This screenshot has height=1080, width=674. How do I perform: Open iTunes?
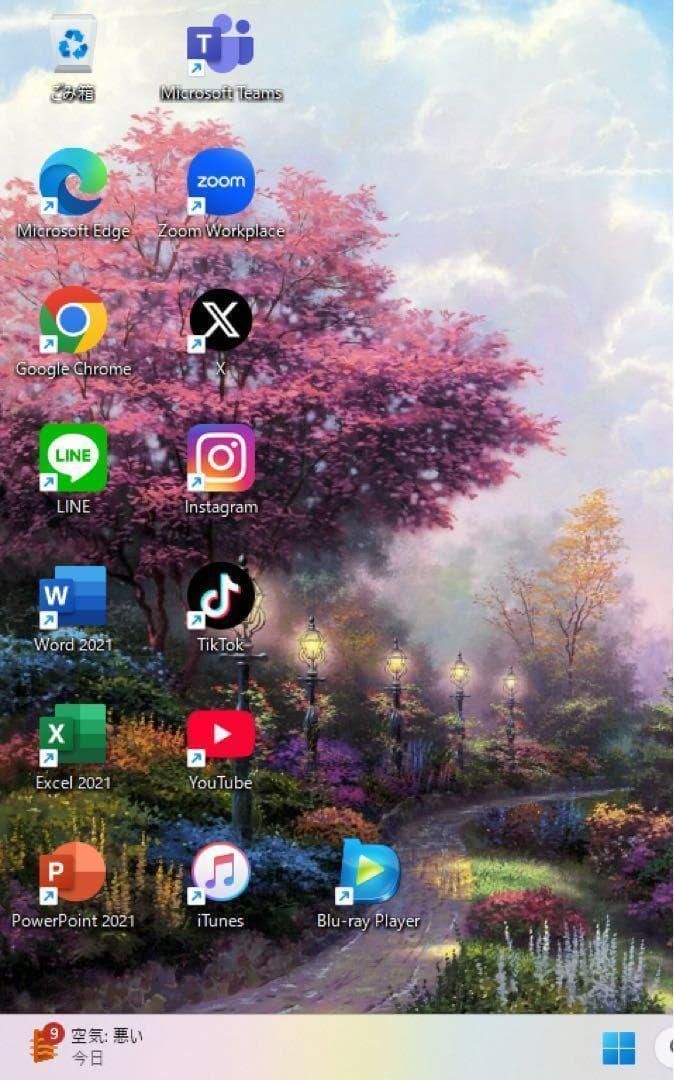coord(220,873)
